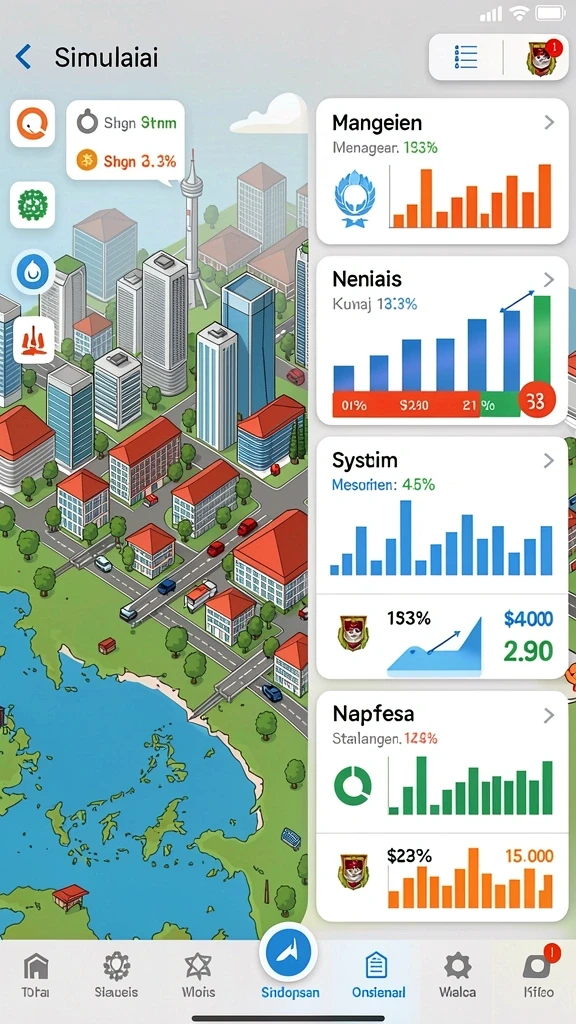576x1024 pixels.
Task: Switch to the Onsienail tab
Action: click(378, 976)
